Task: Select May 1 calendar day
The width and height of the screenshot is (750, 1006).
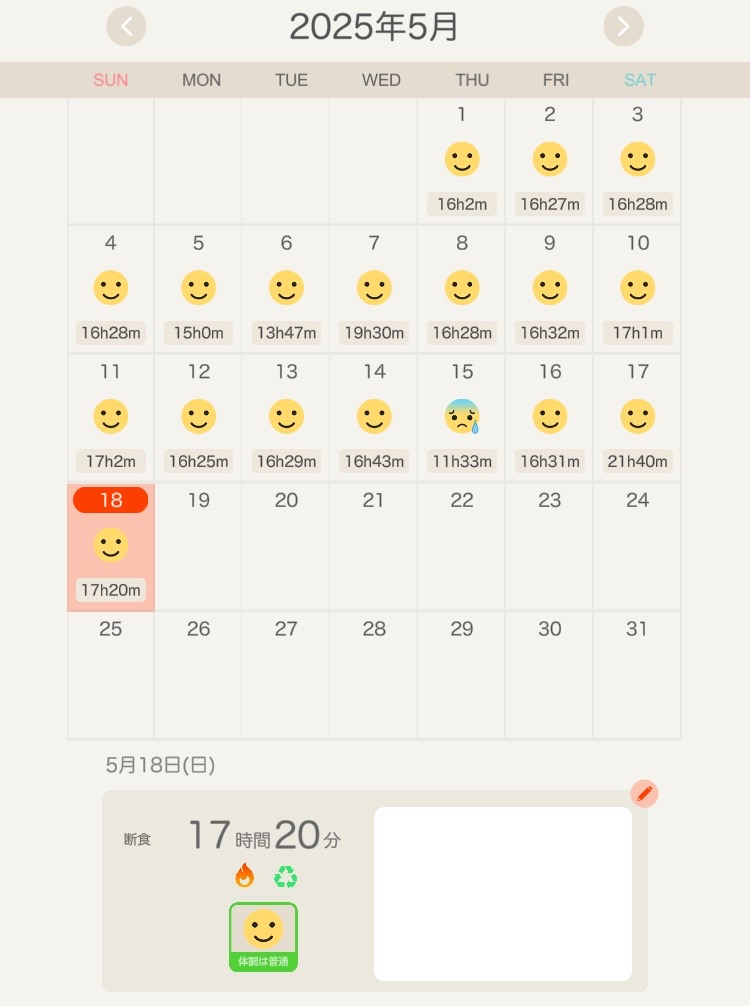Action: coord(461,160)
